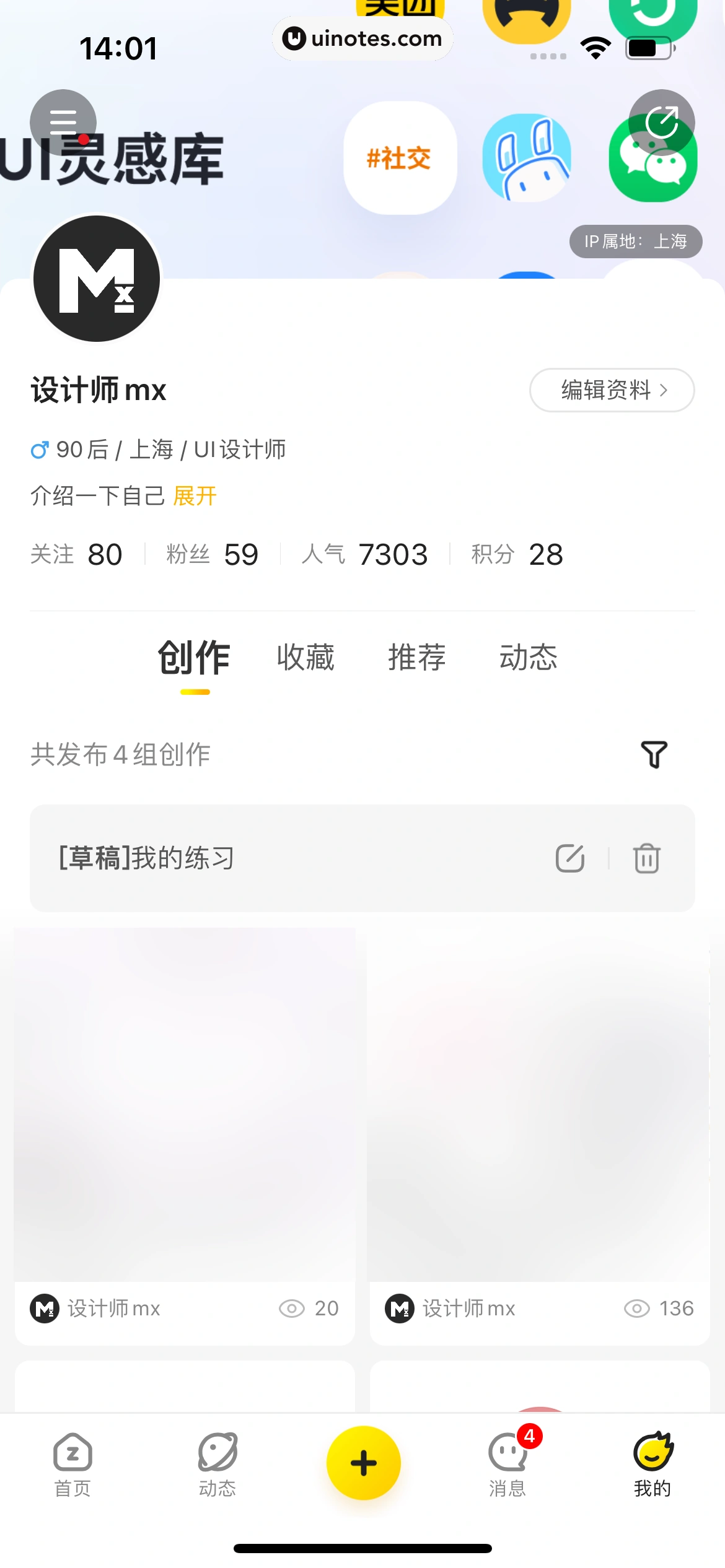Switch to the 收藏 tab
725x1568 pixels.
pyautogui.click(x=307, y=658)
